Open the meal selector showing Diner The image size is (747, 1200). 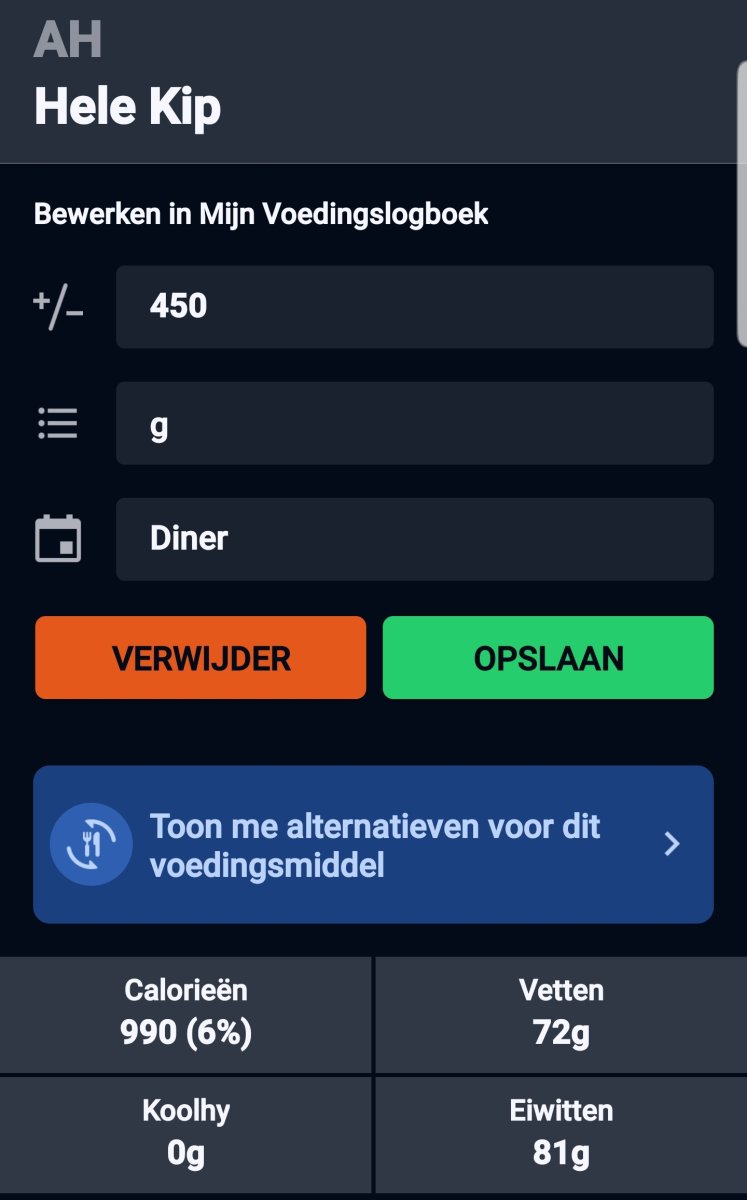tap(415, 539)
